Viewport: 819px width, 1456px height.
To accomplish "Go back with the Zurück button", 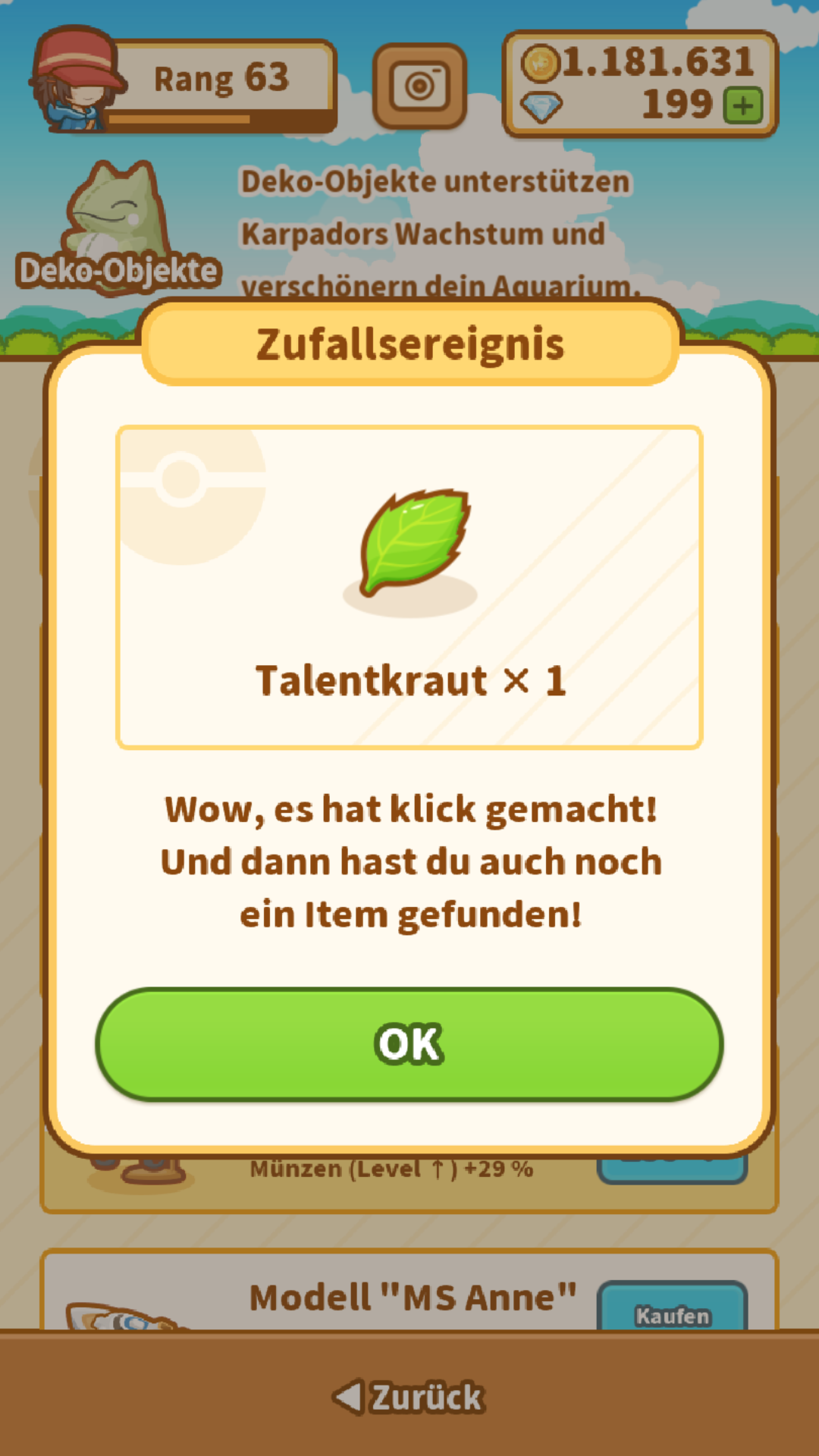I will pos(409,1397).
